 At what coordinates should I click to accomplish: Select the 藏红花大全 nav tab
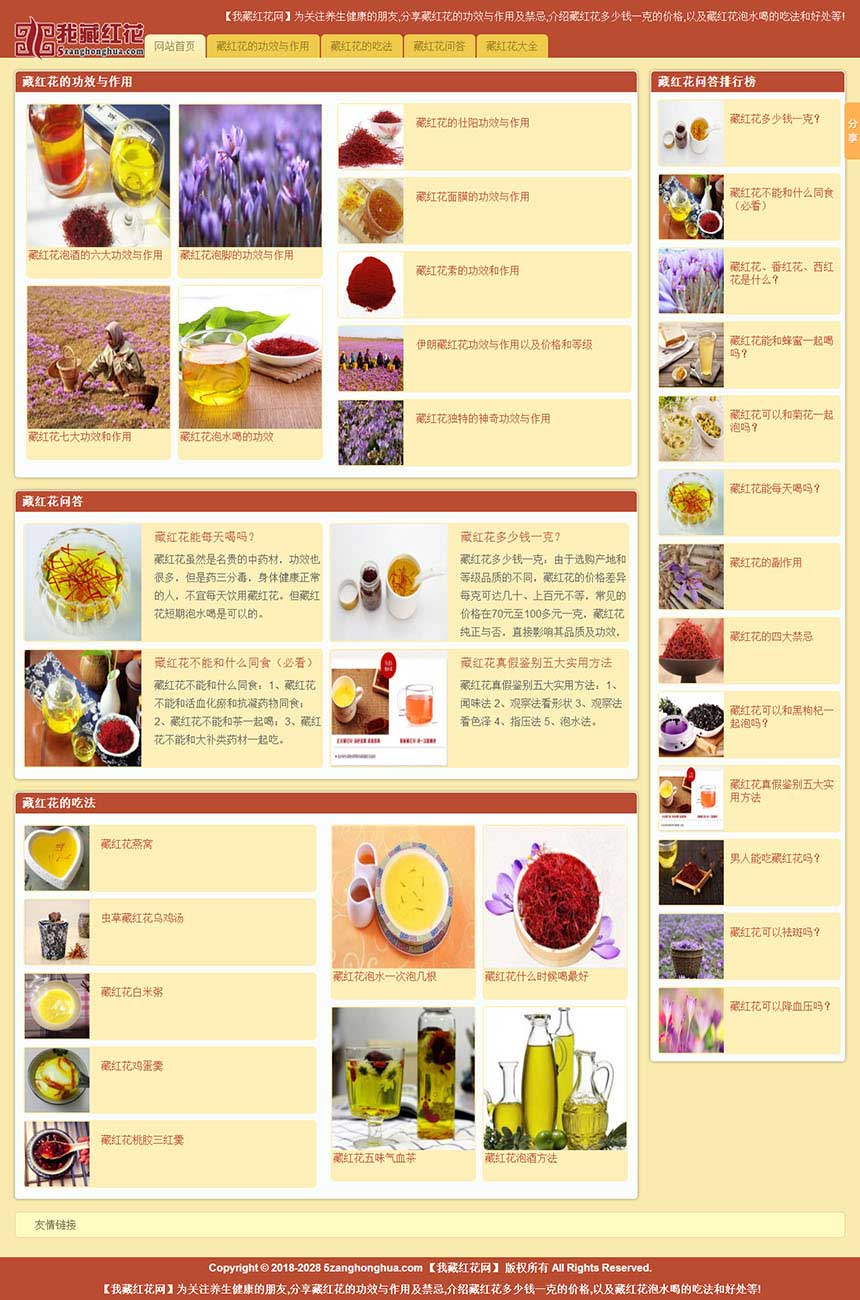click(x=511, y=46)
